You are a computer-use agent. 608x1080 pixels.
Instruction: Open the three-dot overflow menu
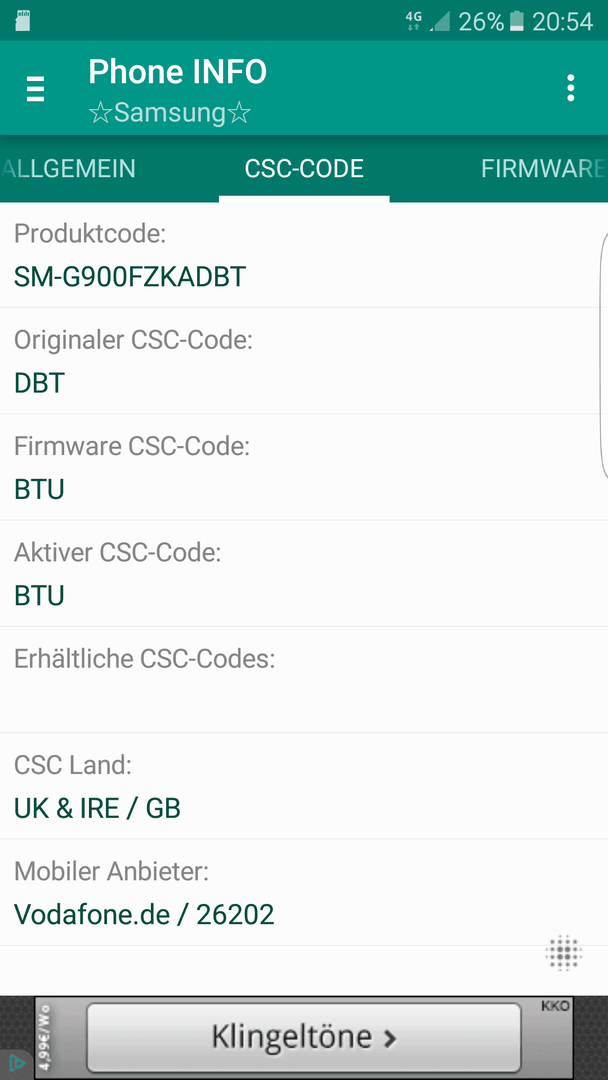[x=570, y=88]
